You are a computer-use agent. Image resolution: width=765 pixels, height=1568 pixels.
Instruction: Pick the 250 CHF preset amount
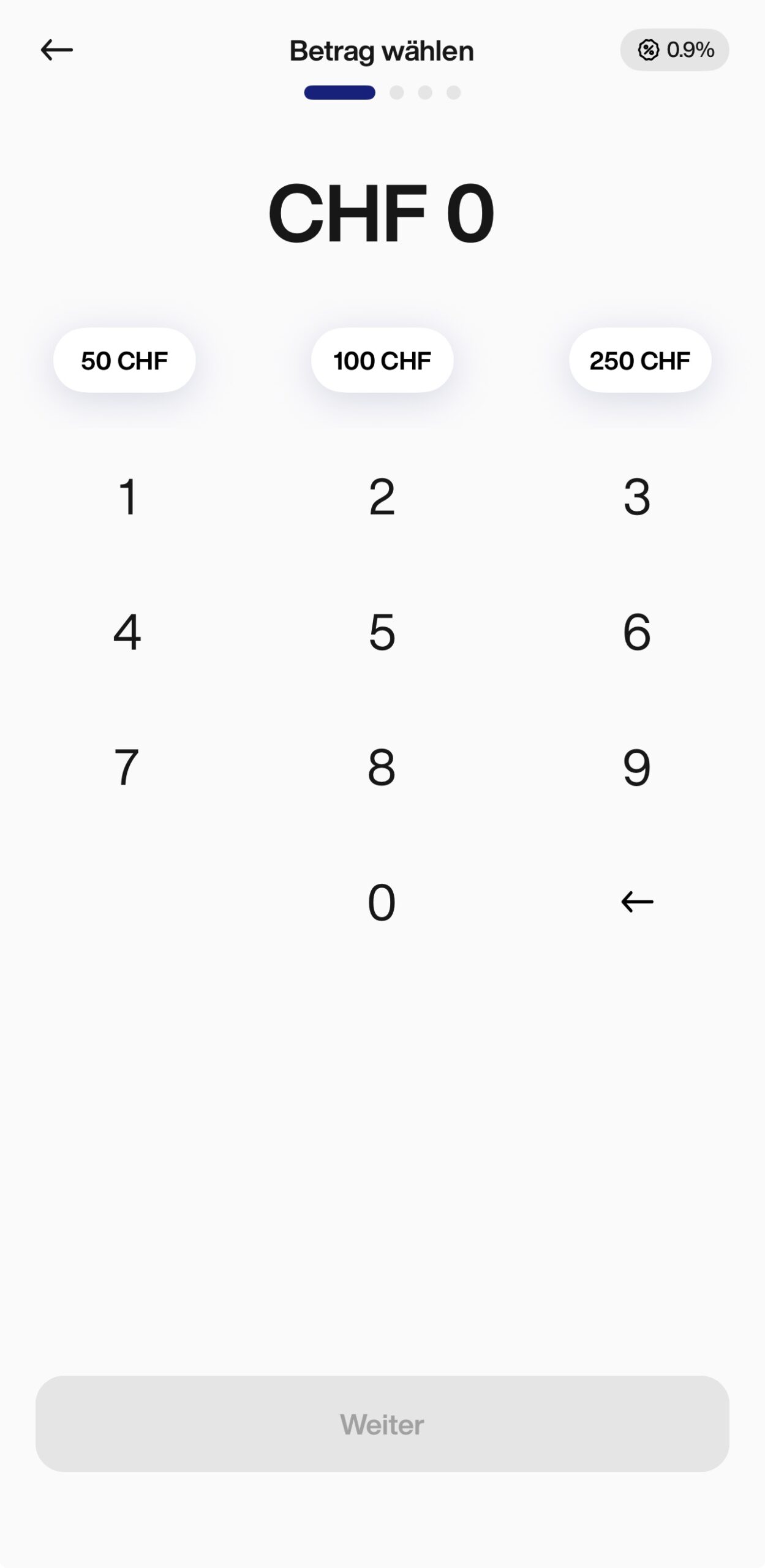(x=640, y=360)
